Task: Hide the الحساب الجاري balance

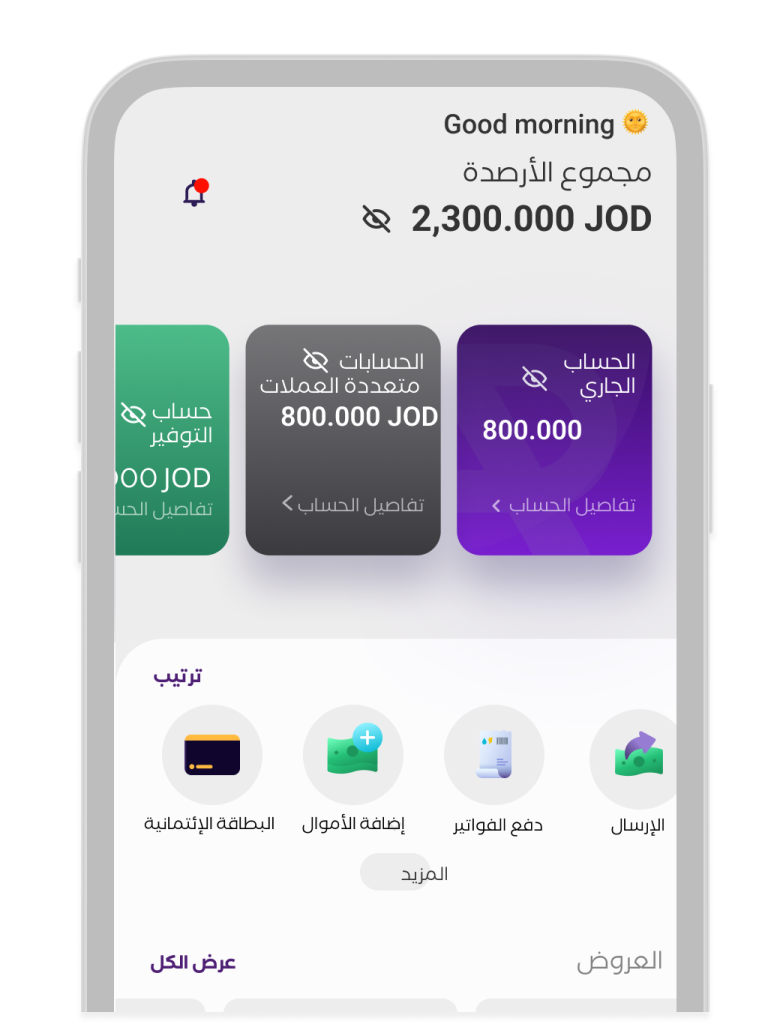Action: pos(535,378)
